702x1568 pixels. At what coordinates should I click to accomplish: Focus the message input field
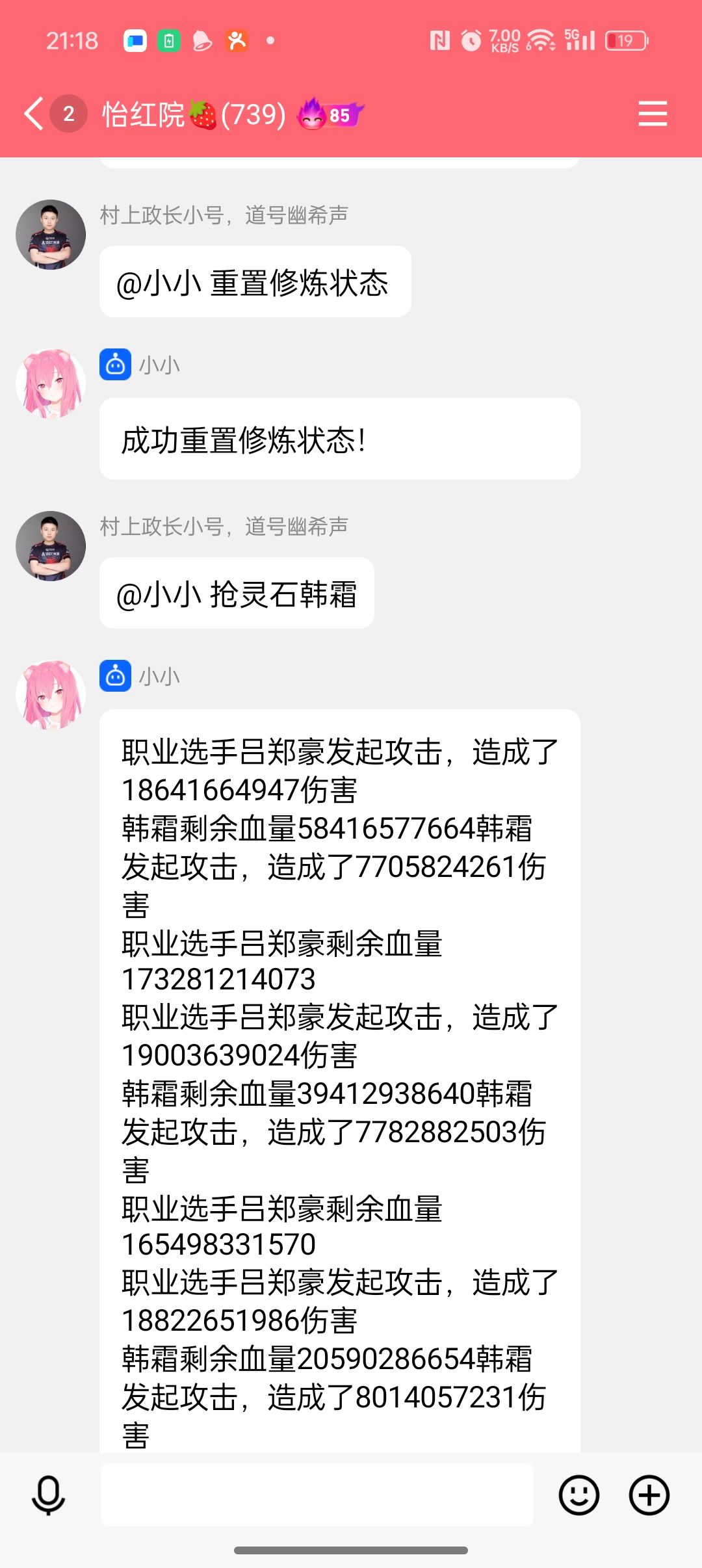[x=317, y=1495]
